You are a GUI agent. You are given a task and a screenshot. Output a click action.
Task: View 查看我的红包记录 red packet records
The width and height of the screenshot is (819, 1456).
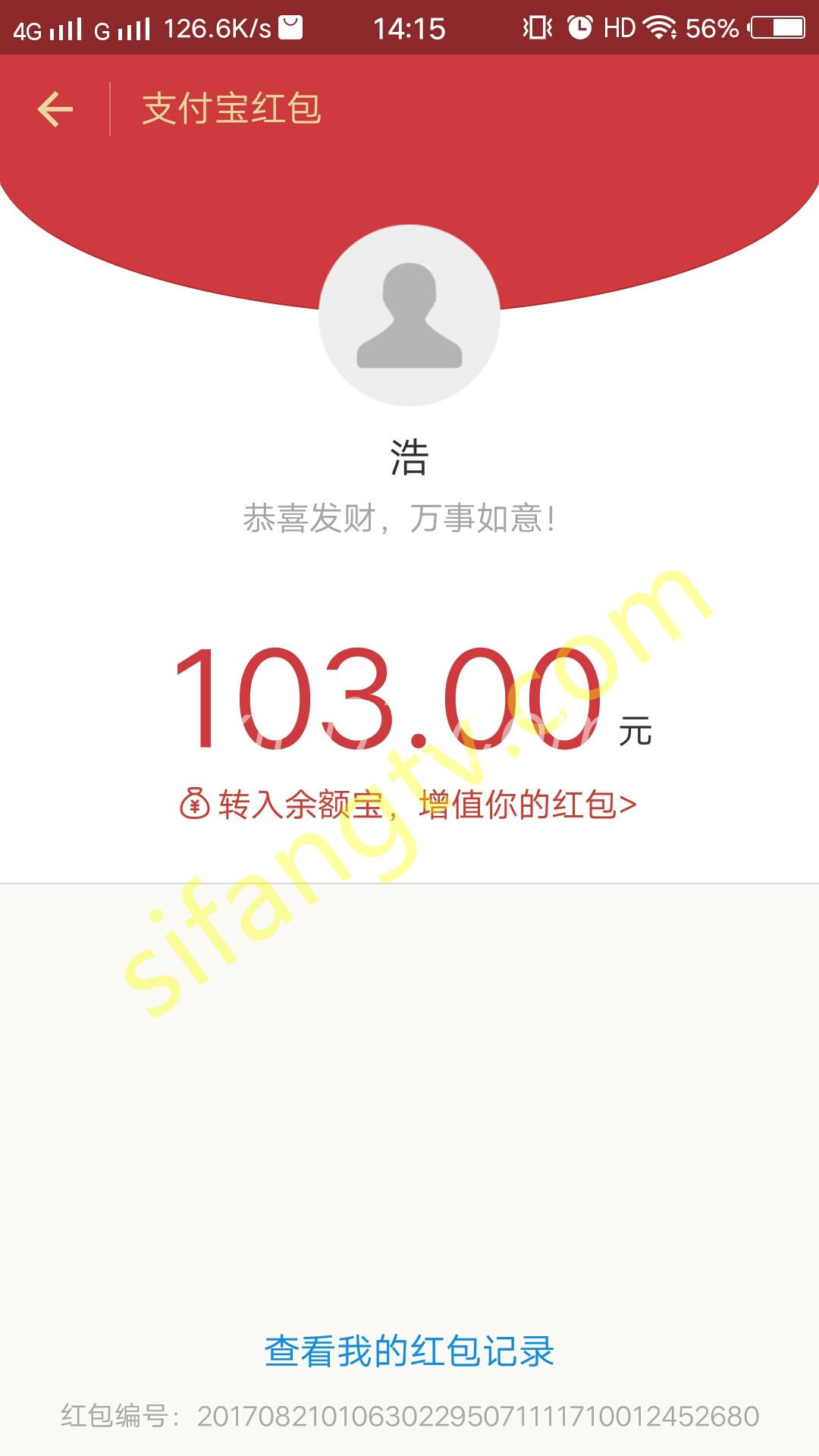click(409, 1351)
